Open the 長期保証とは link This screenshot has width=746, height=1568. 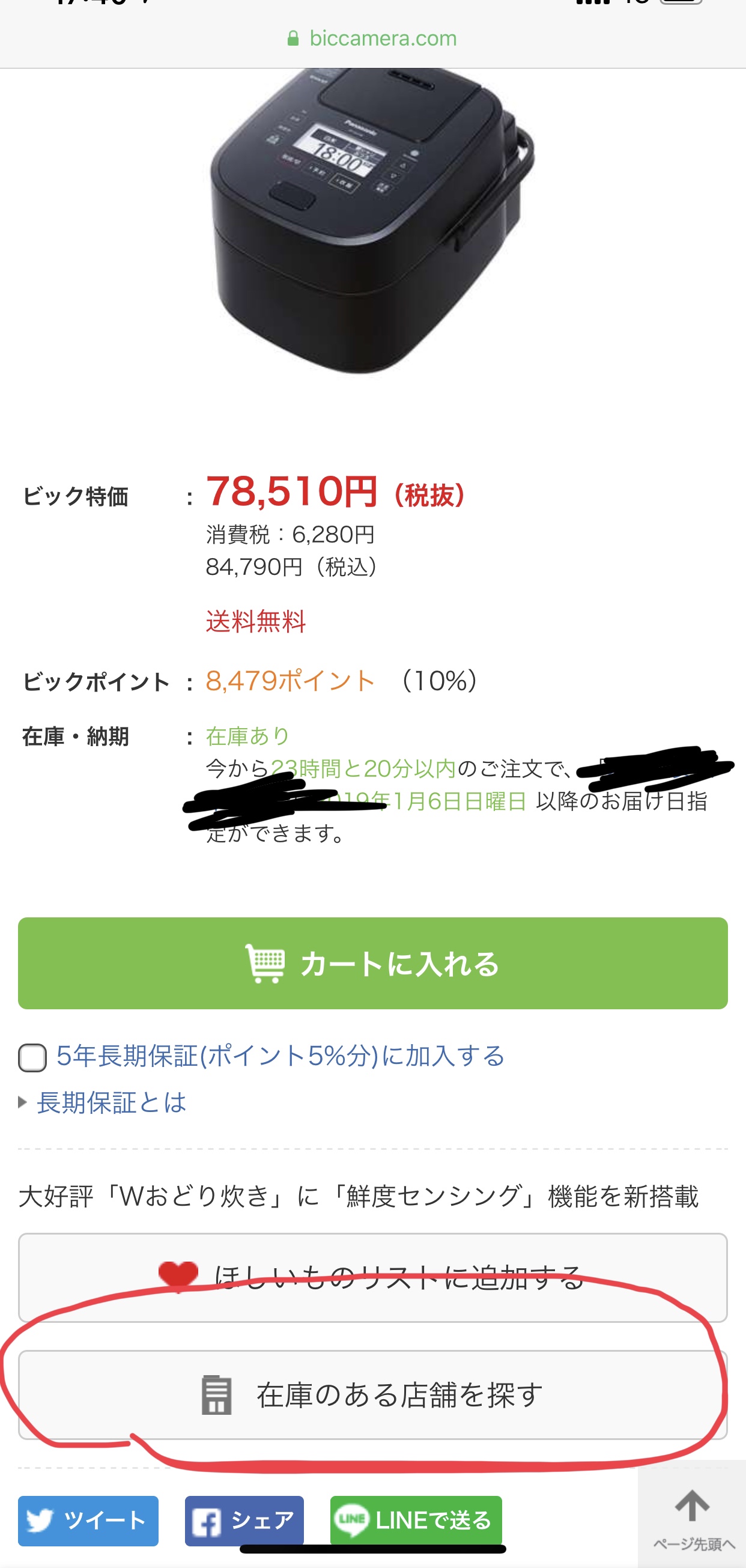(x=111, y=1102)
